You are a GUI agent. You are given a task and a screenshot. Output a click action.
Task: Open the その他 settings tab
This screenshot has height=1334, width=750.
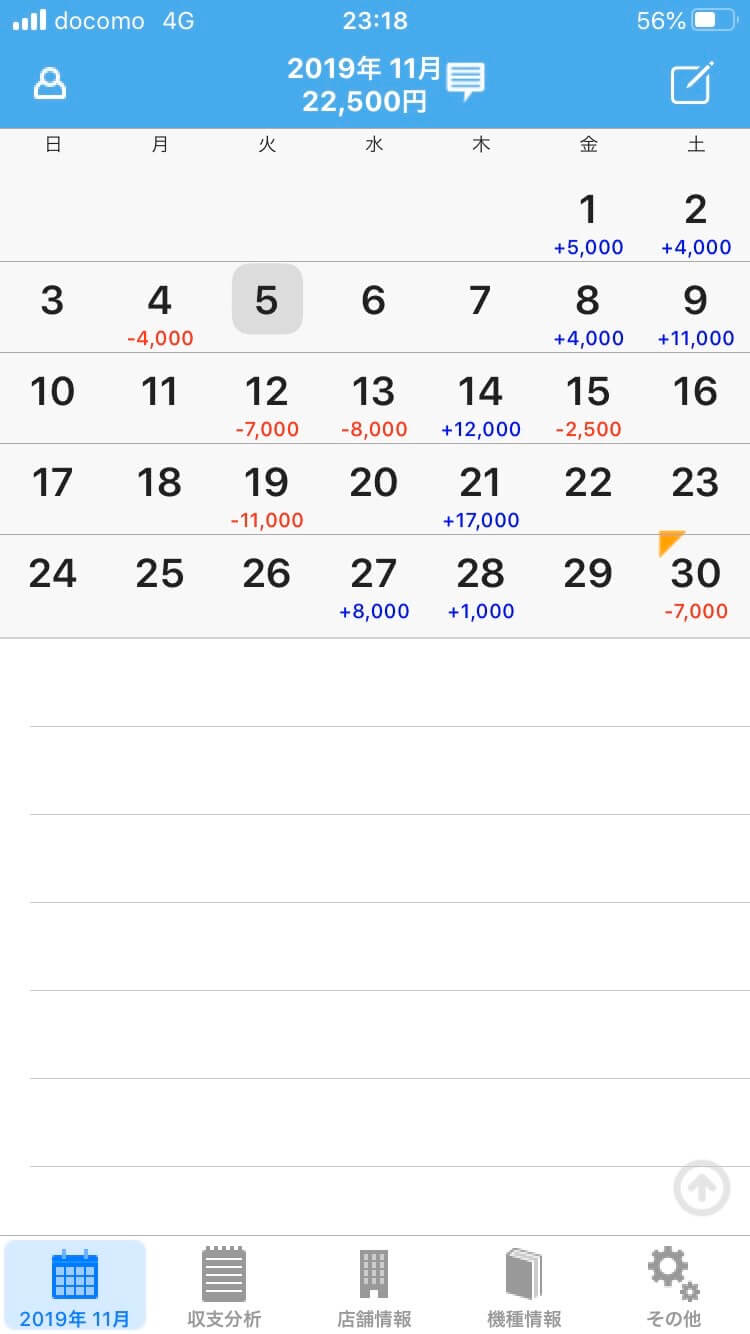point(674,1287)
